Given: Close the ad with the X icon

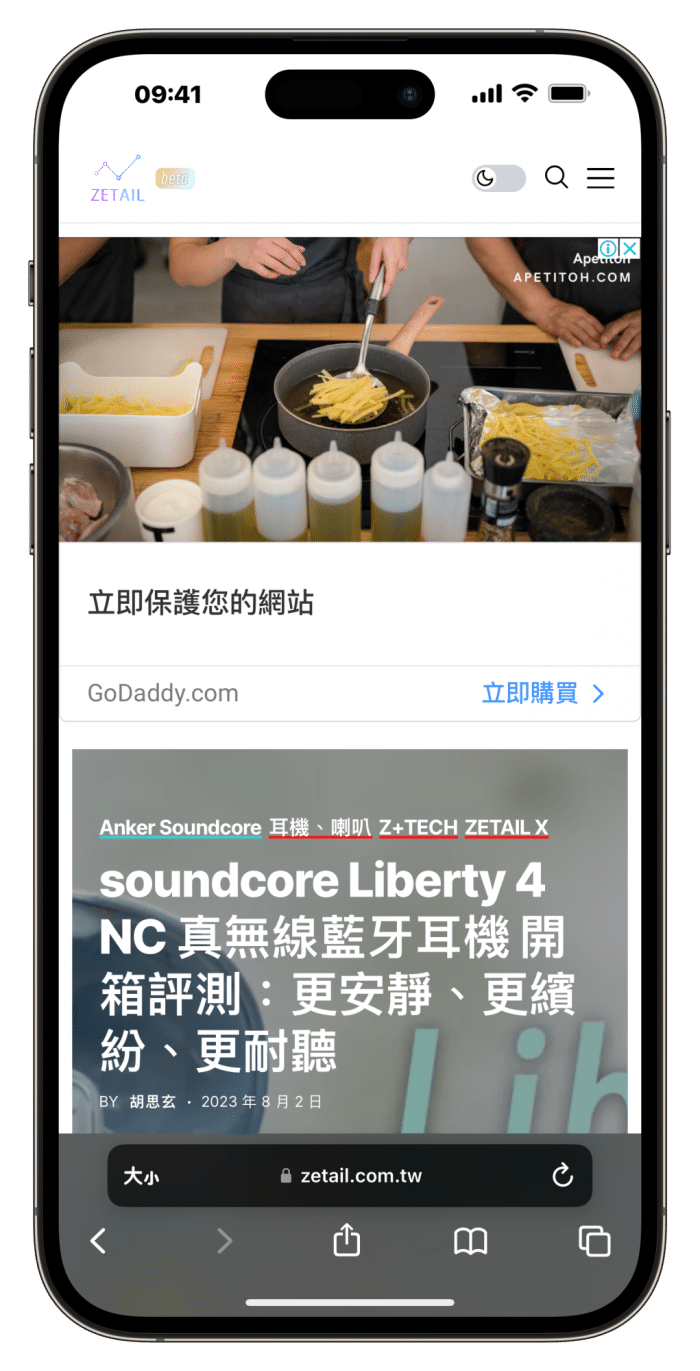Looking at the screenshot, I should [630, 248].
